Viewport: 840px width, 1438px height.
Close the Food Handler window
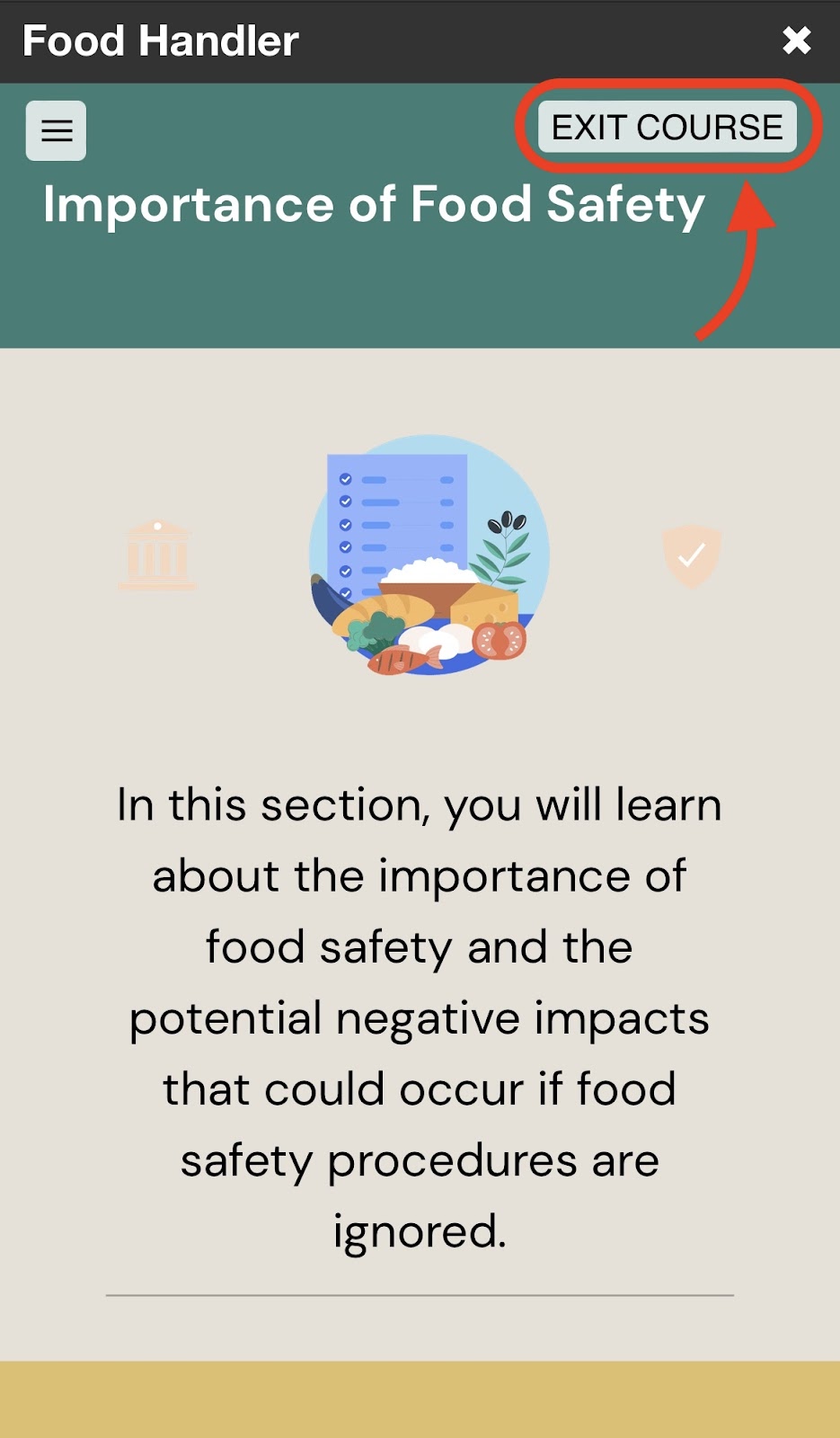pyautogui.click(x=796, y=40)
